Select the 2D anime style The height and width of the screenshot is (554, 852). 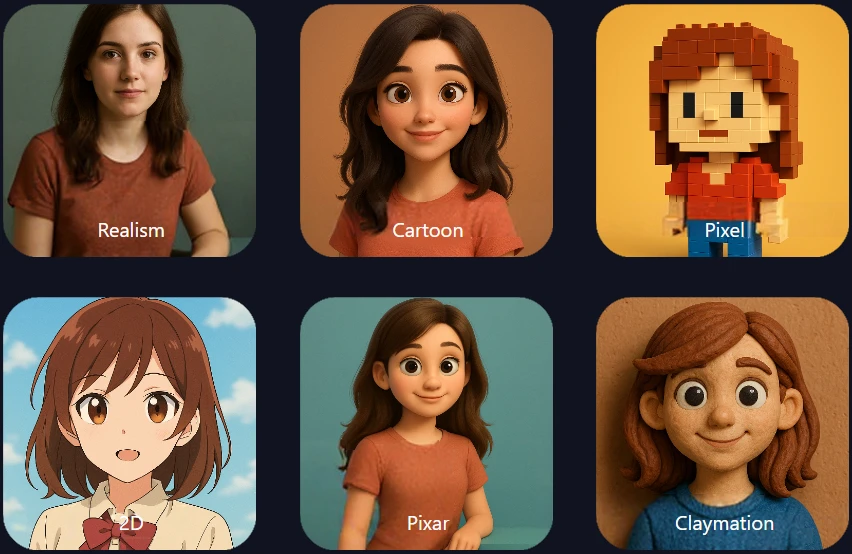[130, 423]
